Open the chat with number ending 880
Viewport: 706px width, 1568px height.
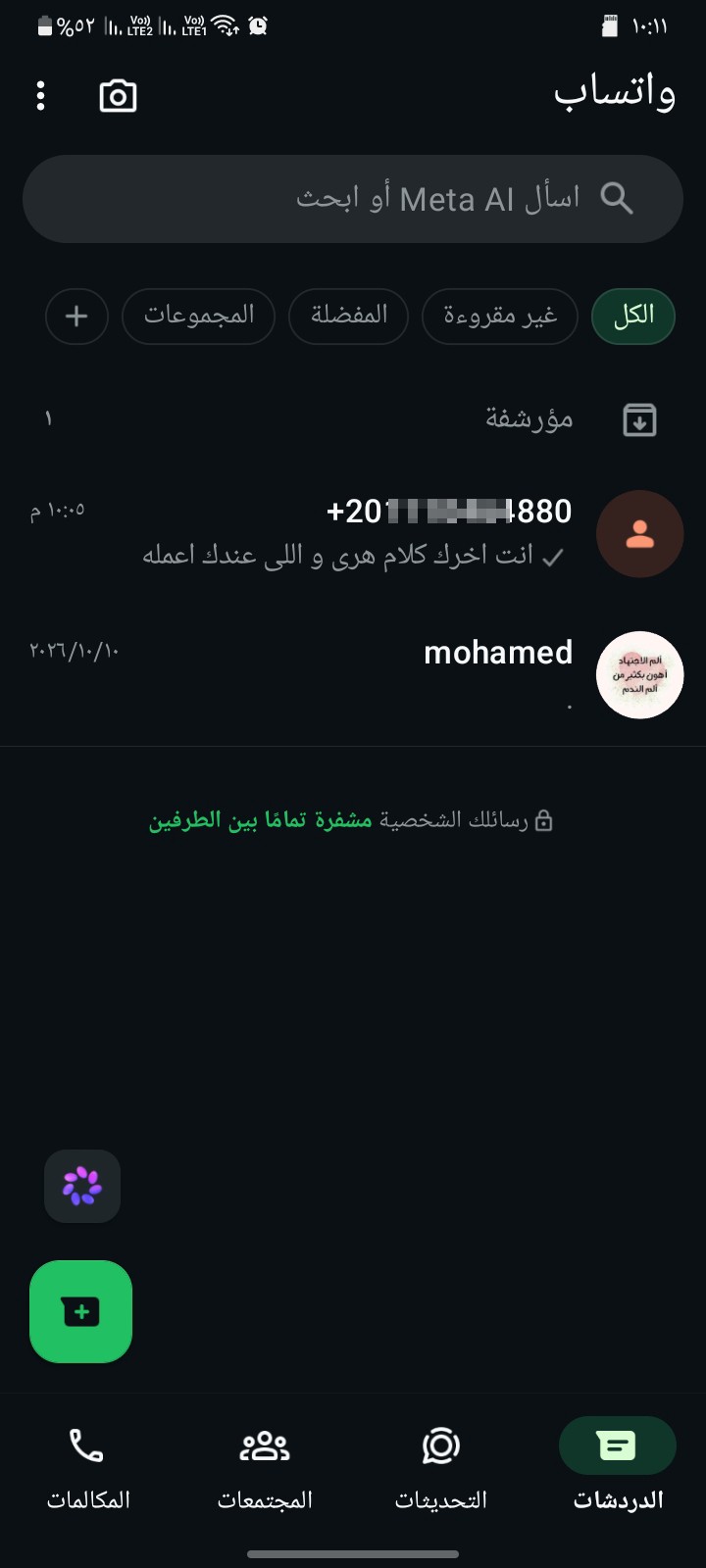353,533
